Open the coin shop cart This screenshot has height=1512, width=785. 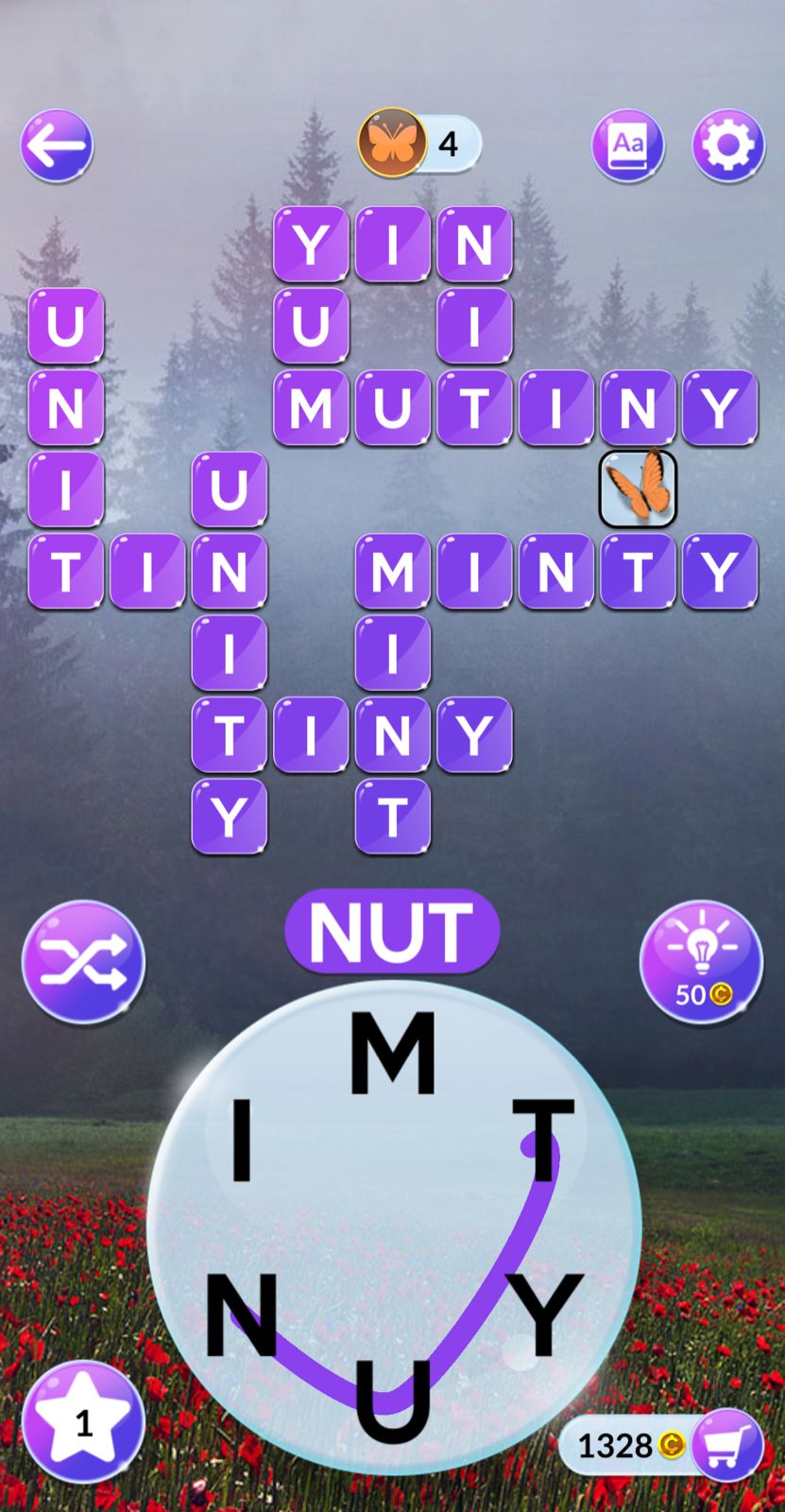(725, 1444)
